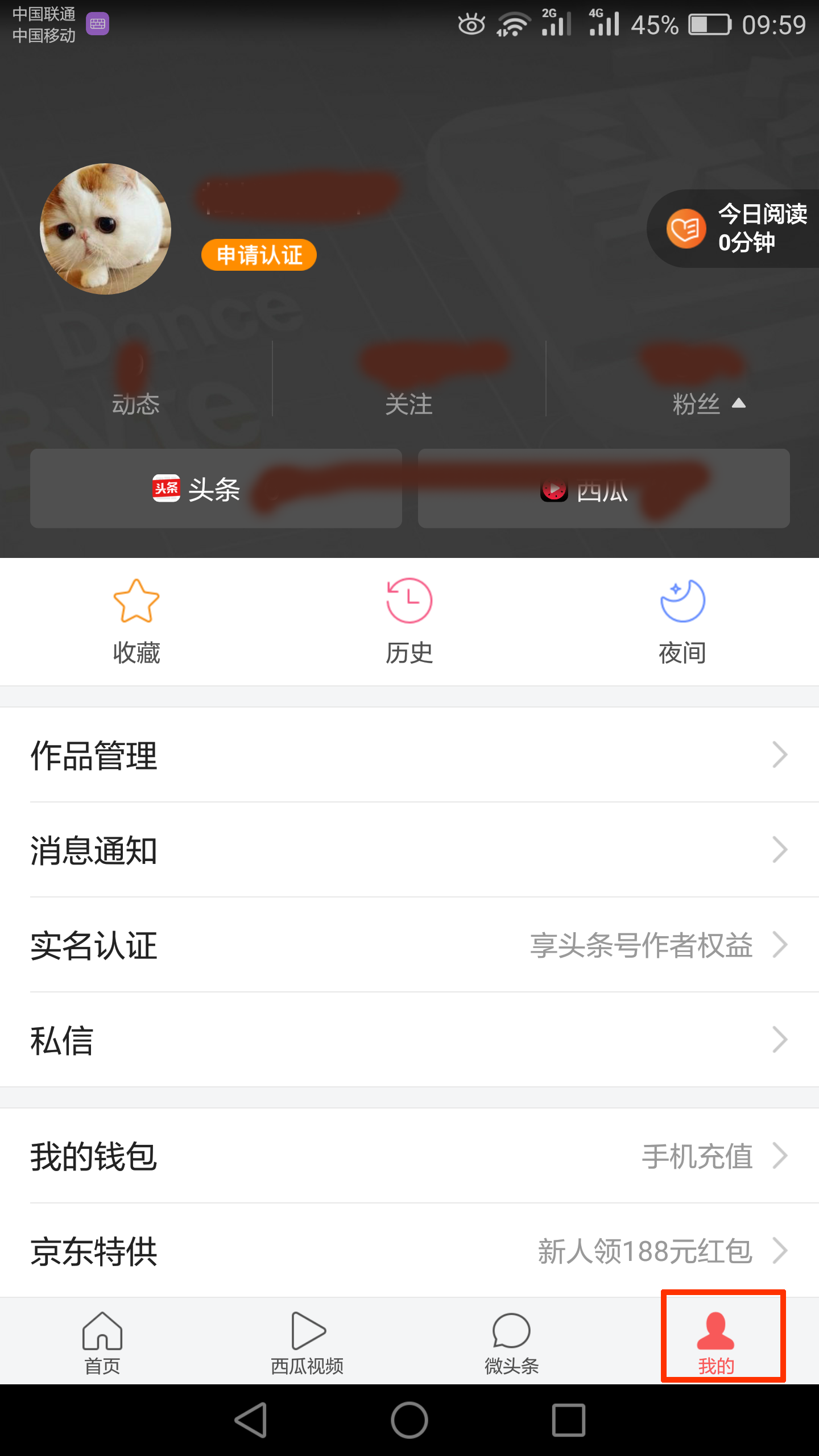Open 京东特供 offer row
819x1456 pixels.
(x=409, y=1251)
